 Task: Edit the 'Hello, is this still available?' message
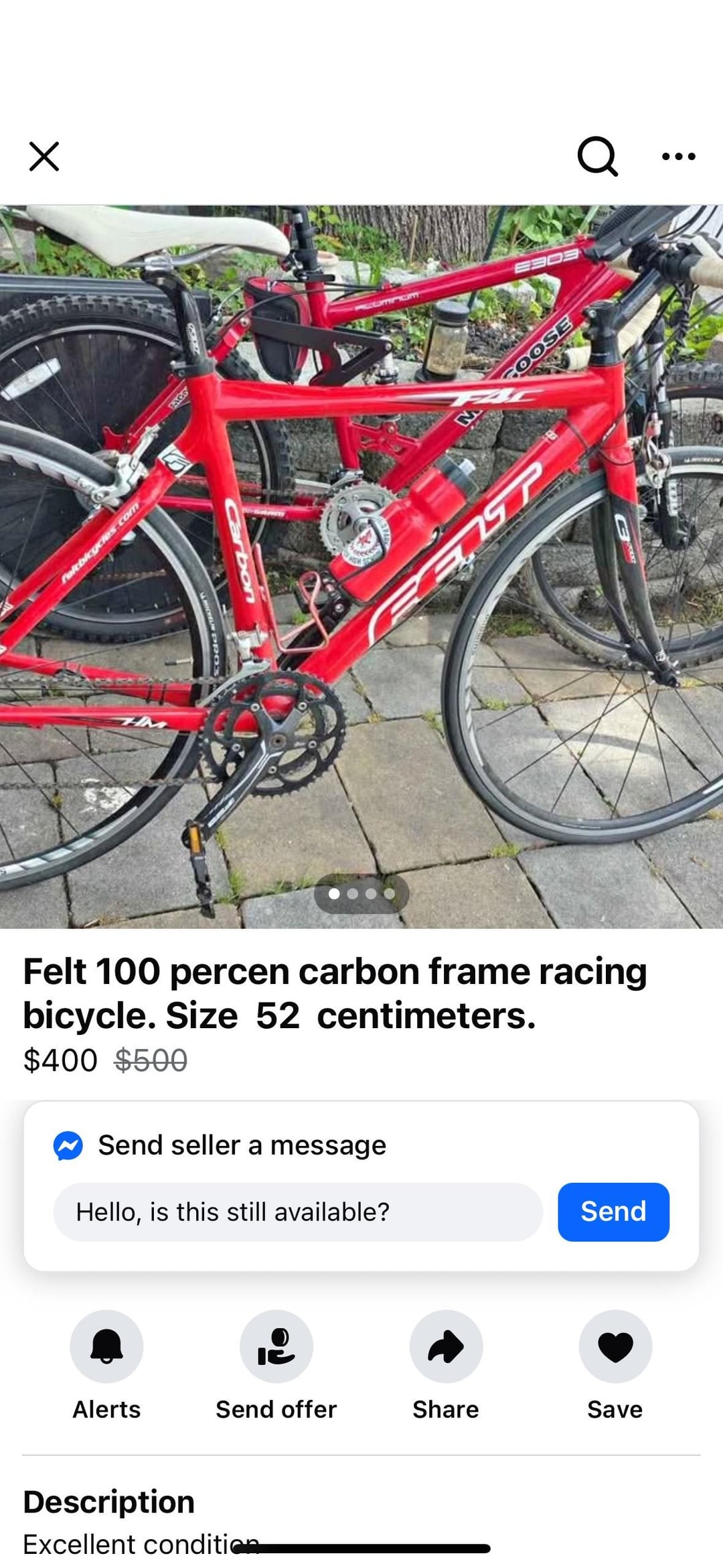pyautogui.click(x=298, y=1212)
